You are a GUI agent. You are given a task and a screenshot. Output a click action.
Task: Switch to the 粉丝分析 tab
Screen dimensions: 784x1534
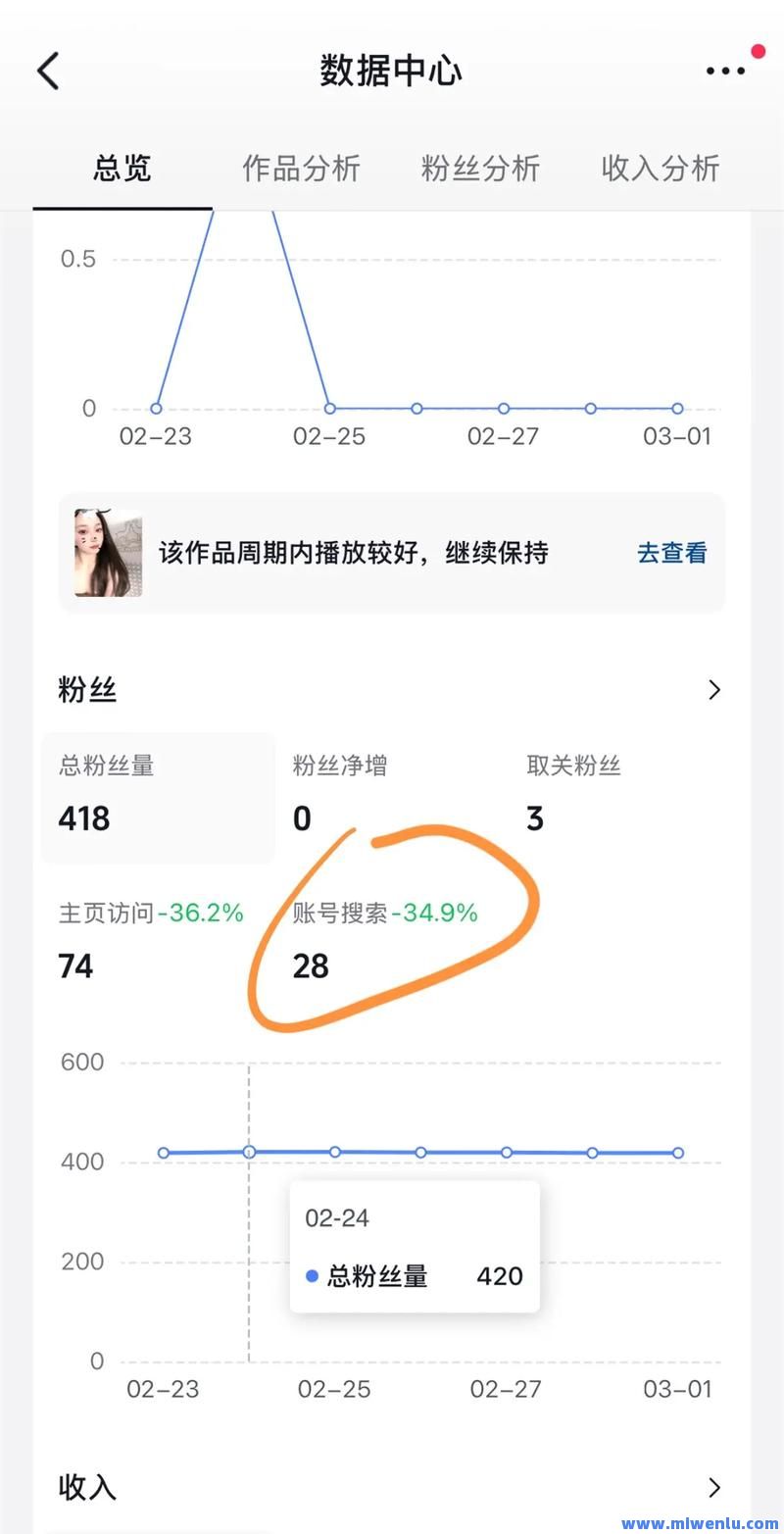coord(480,168)
